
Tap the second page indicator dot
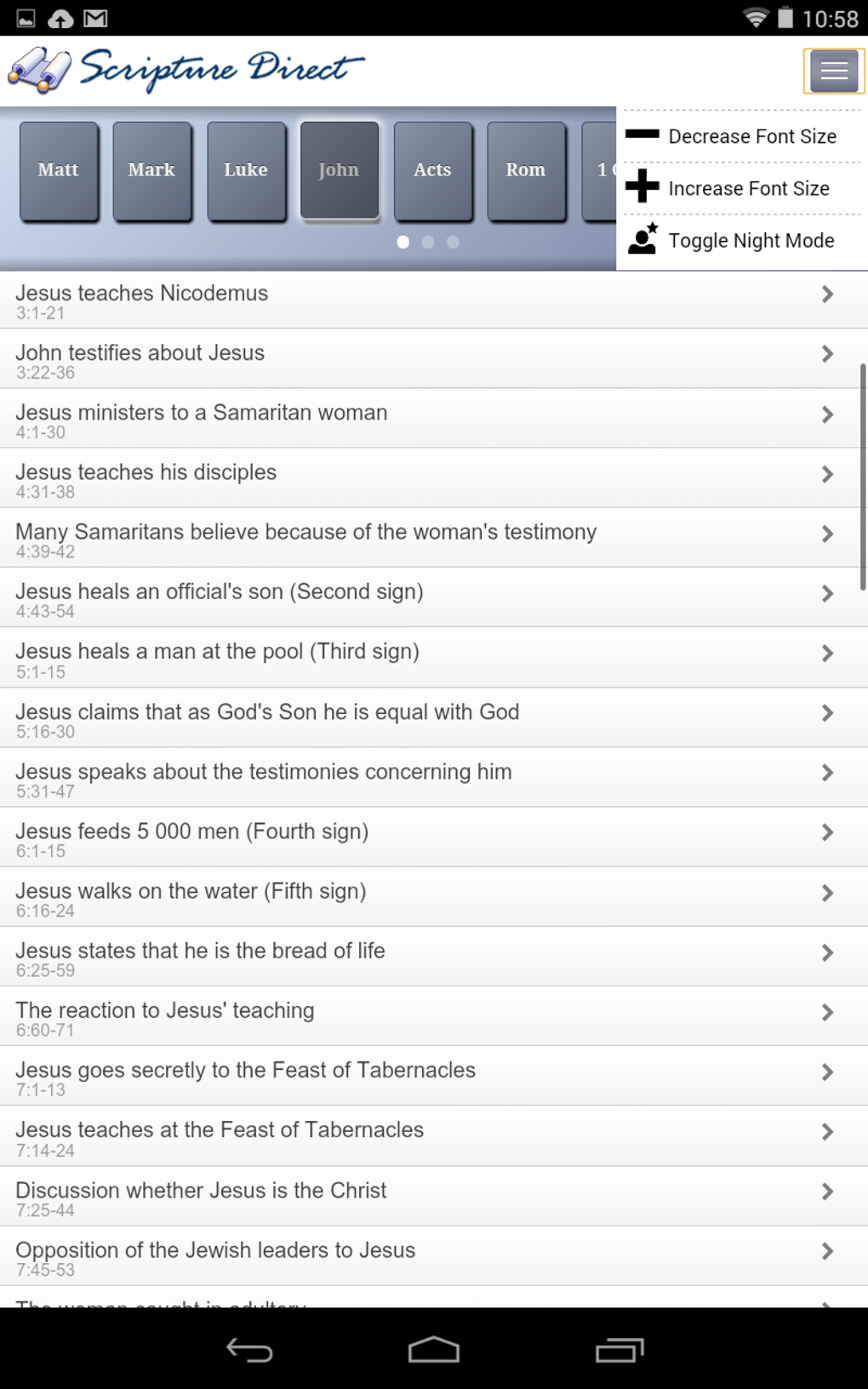(427, 243)
